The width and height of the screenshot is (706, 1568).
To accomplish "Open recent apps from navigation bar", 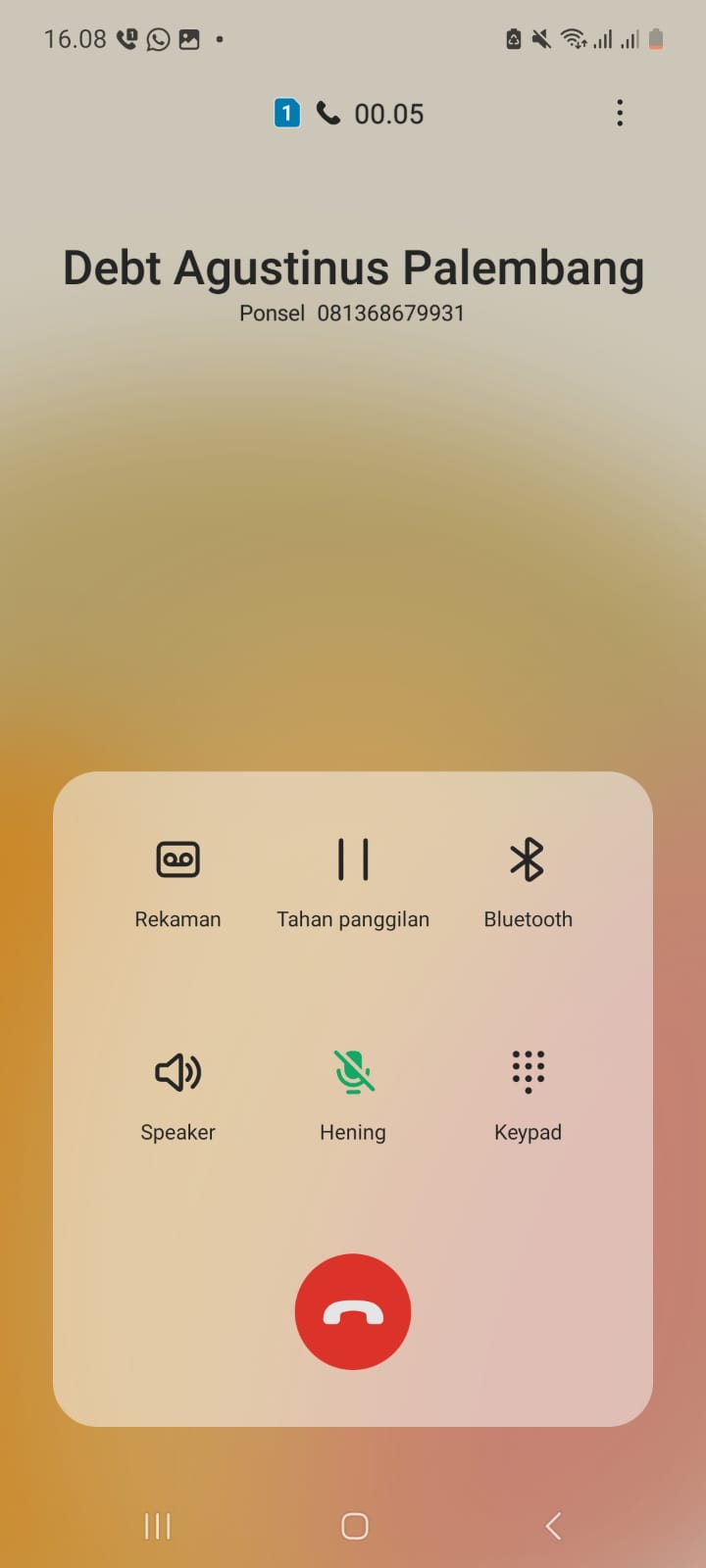I will click(157, 1526).
